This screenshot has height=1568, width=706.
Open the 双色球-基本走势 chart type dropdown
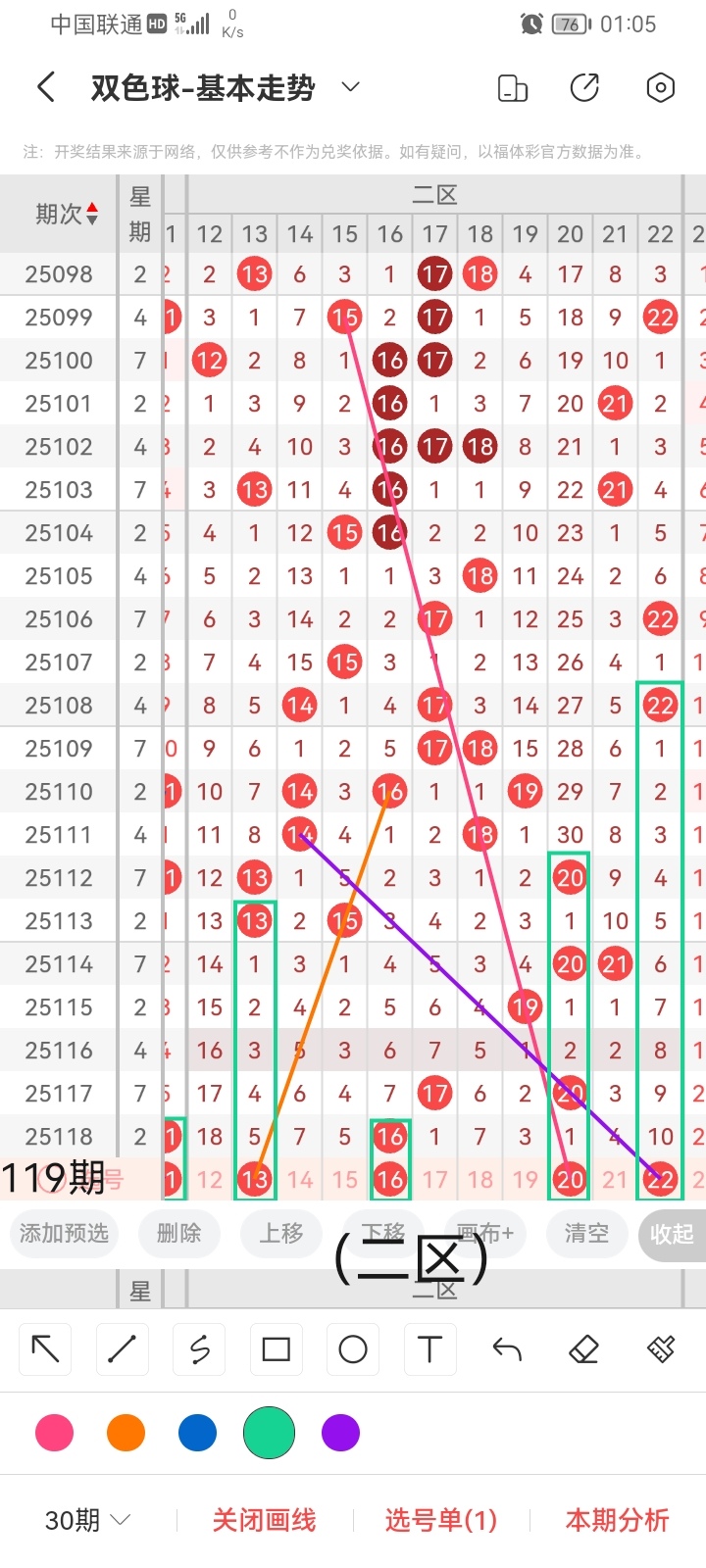(350, 88)
